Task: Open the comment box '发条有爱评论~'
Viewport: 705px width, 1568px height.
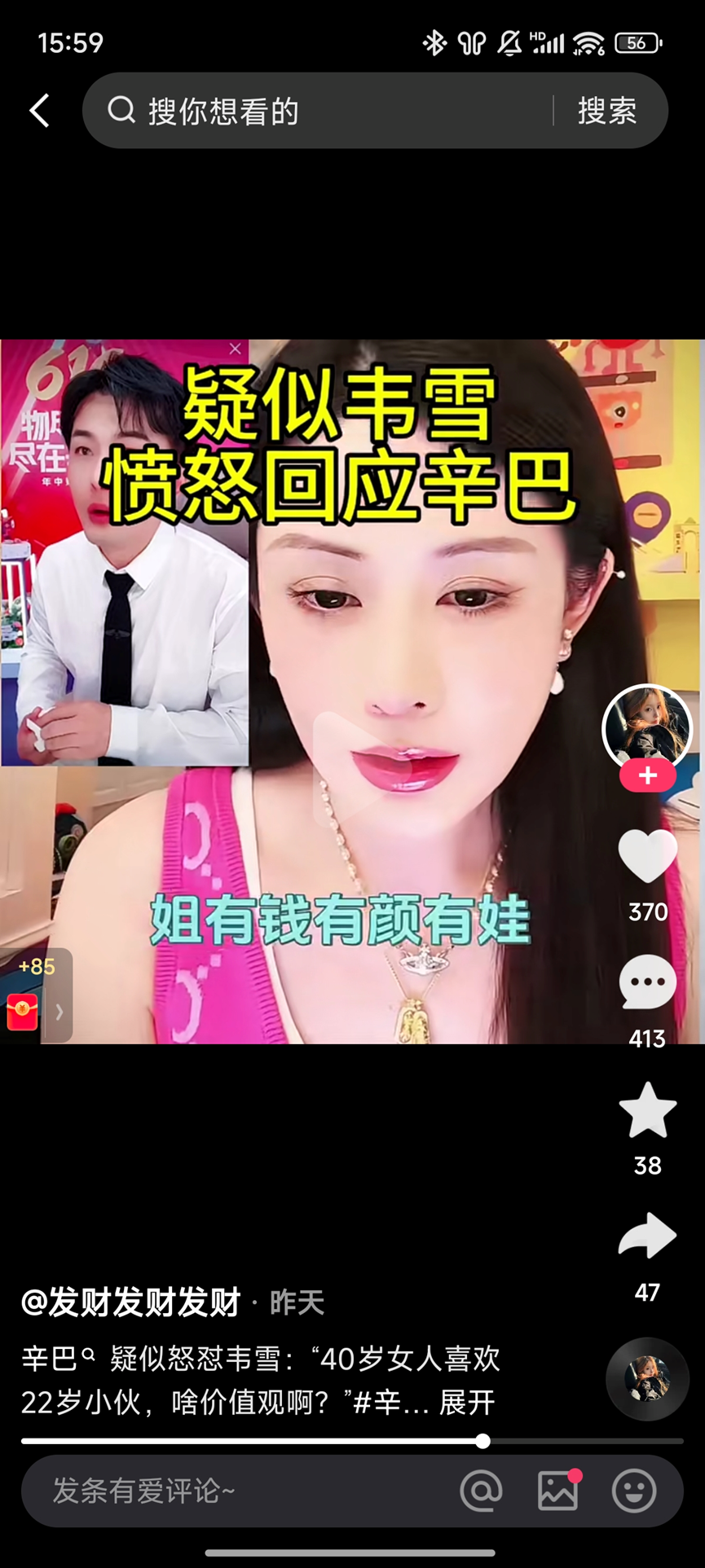Action: tap(236, 1491)
